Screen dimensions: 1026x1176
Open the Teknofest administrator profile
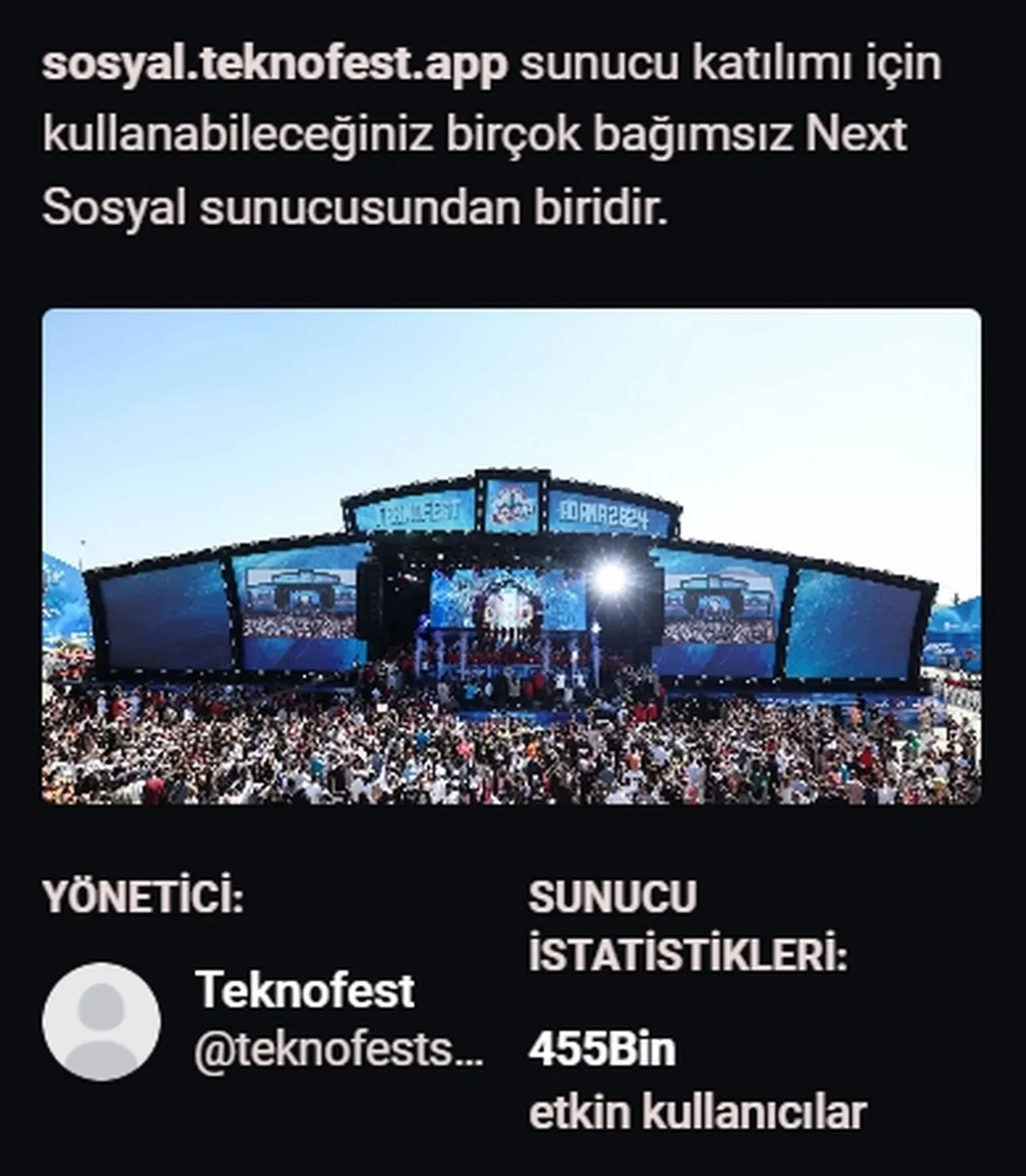(x=305, y=991)
